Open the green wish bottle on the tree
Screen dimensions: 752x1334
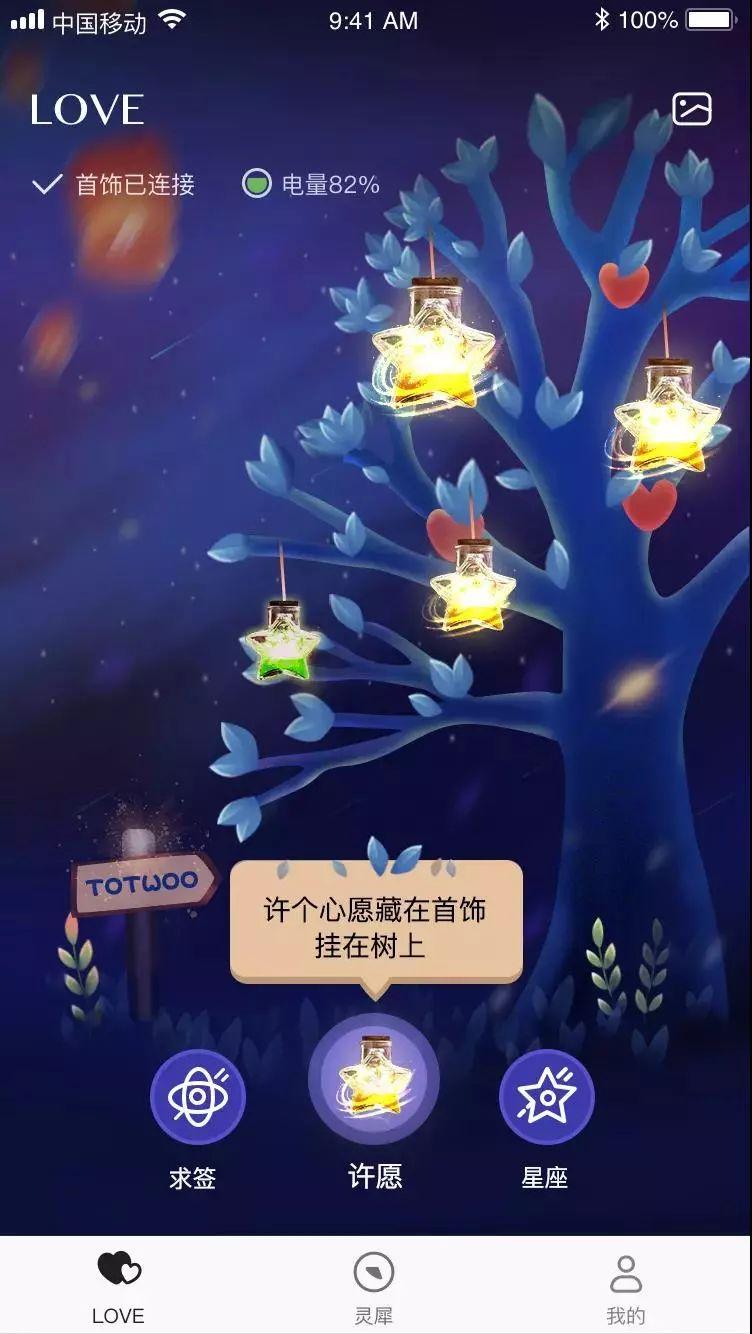coord(283,643)
